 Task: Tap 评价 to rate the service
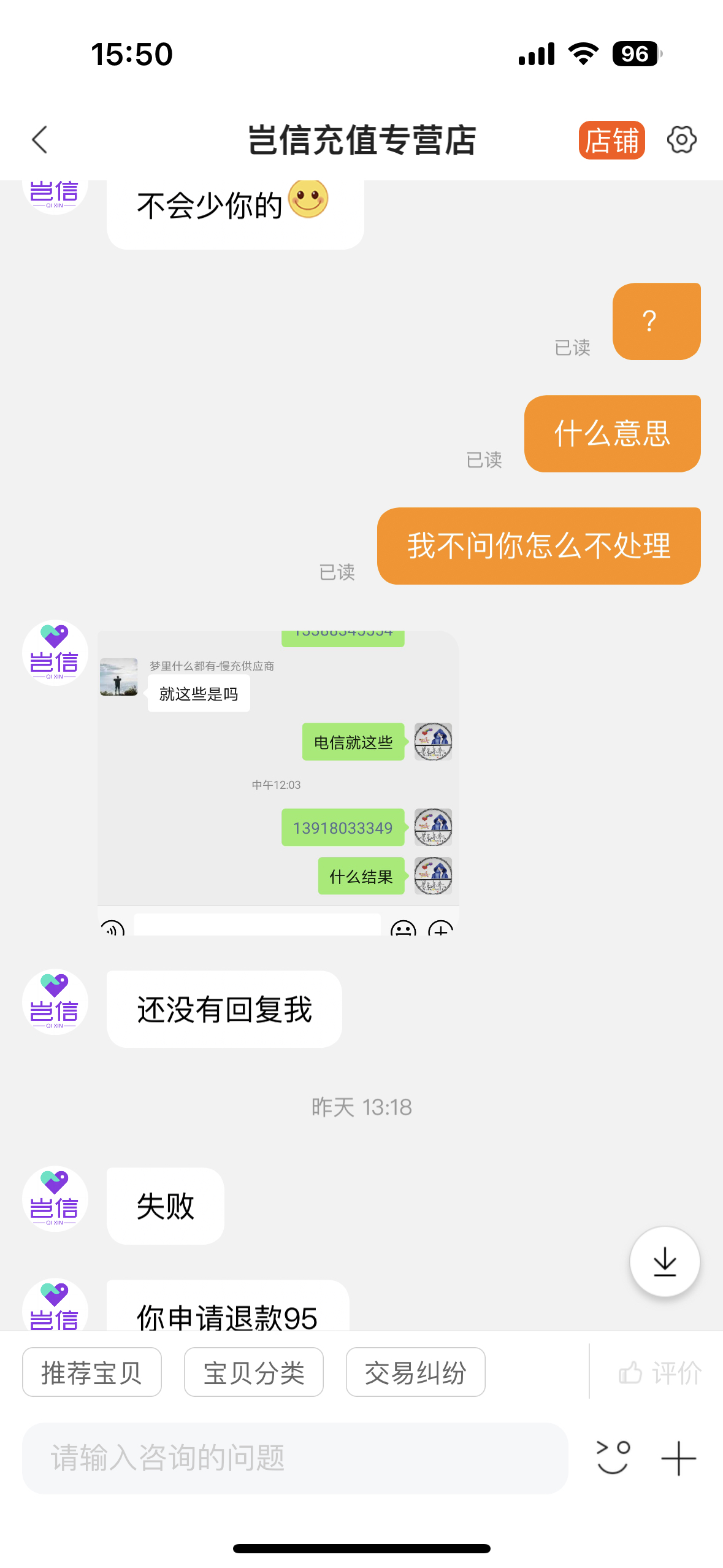pos(660,1372)
